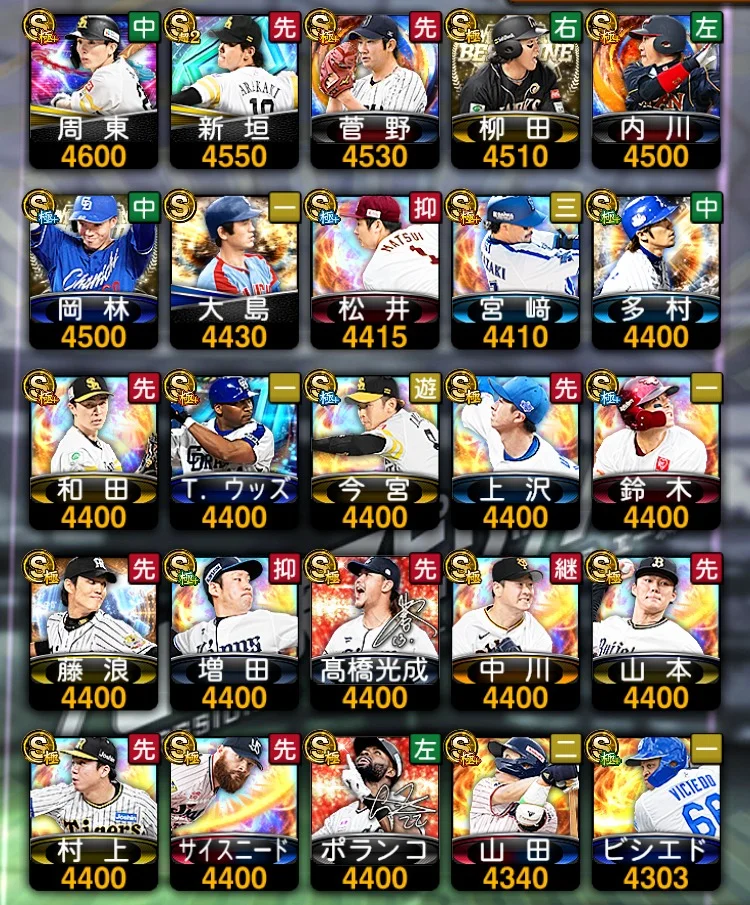The image size is (750, 905).
Task: Choose the 多村 player card
Action: [656, 270]
